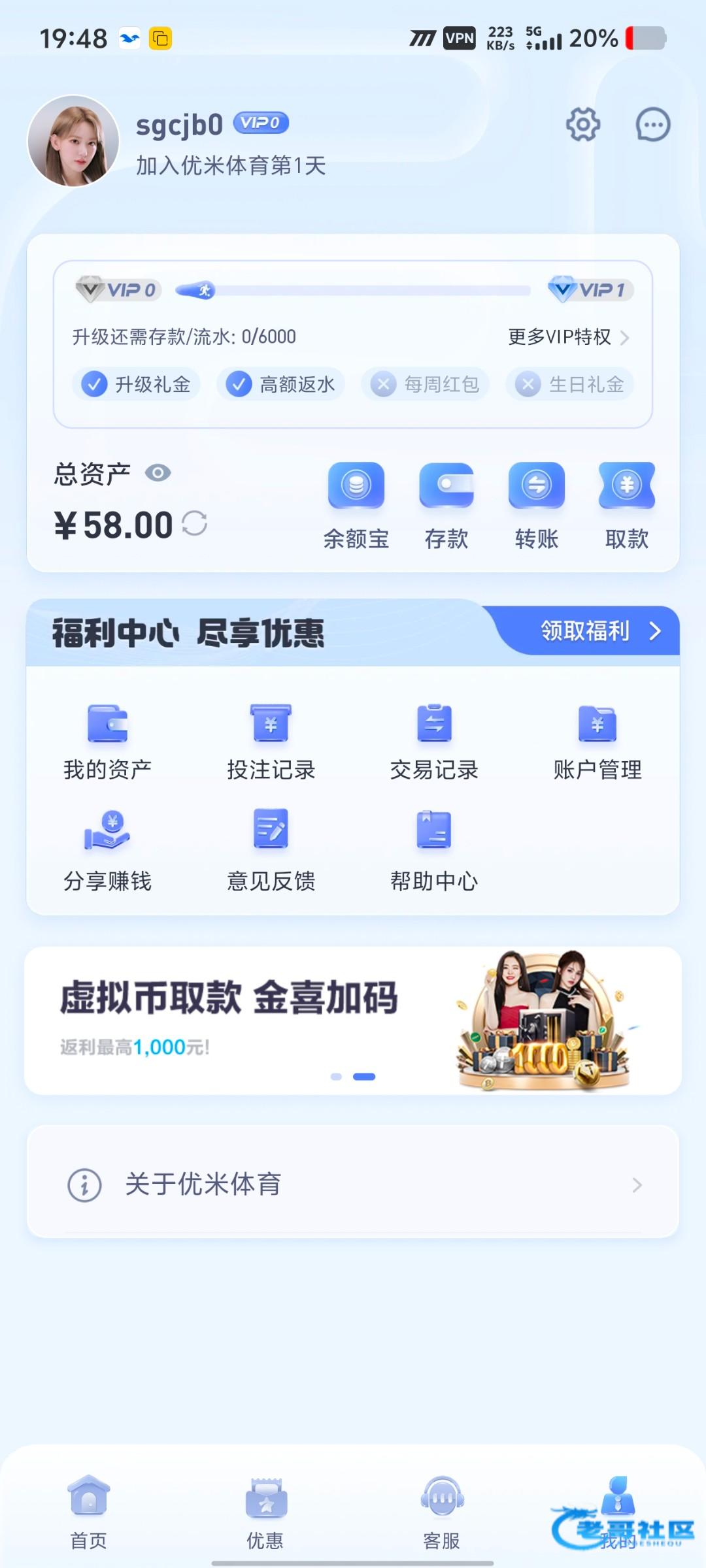The height and width of the screenshot is (1568, 706).
Task: Open the settings gear icon
Action: pos(582,124)
